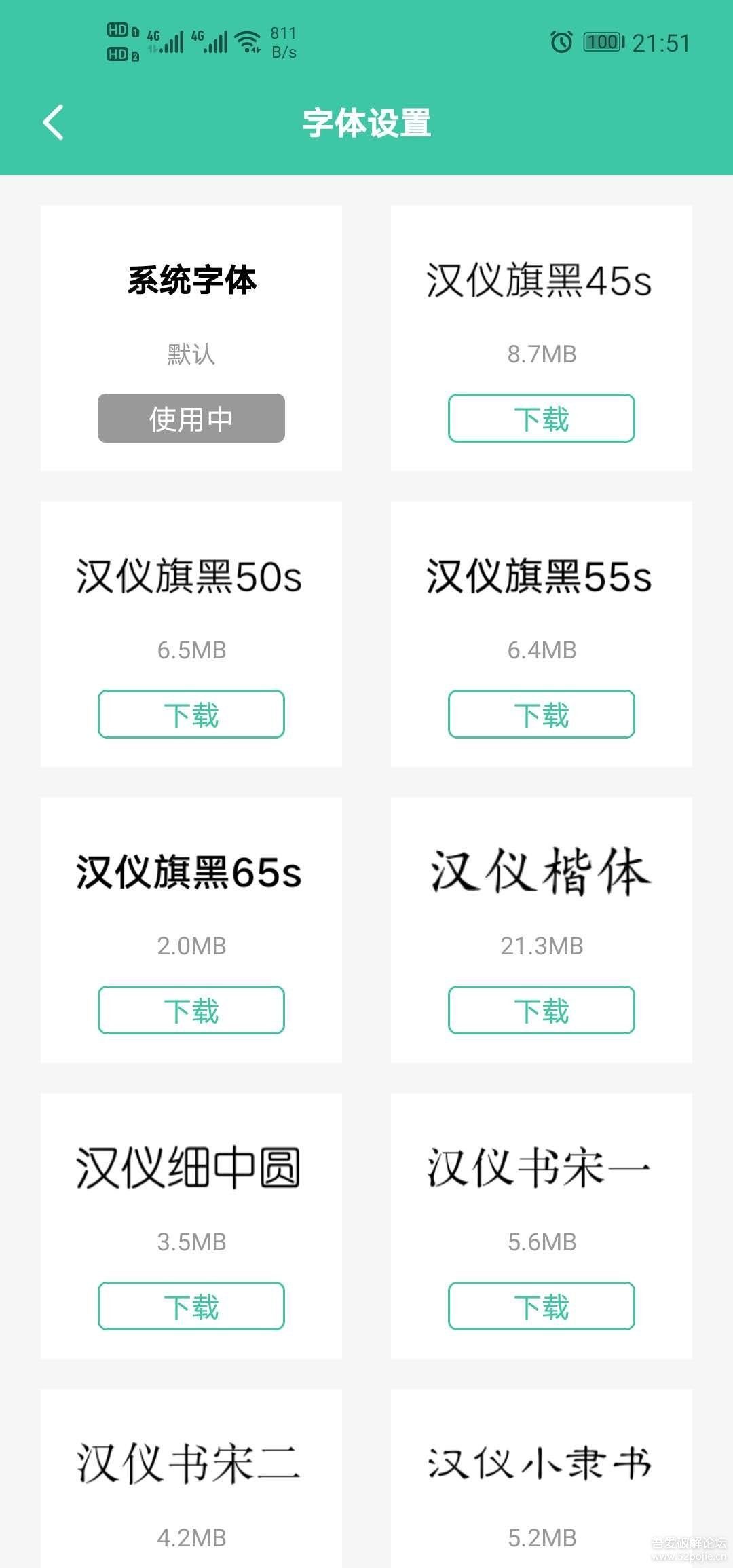Tap the clock showing 21:51
The image size is (733, 1568).
tap(662, 43)
